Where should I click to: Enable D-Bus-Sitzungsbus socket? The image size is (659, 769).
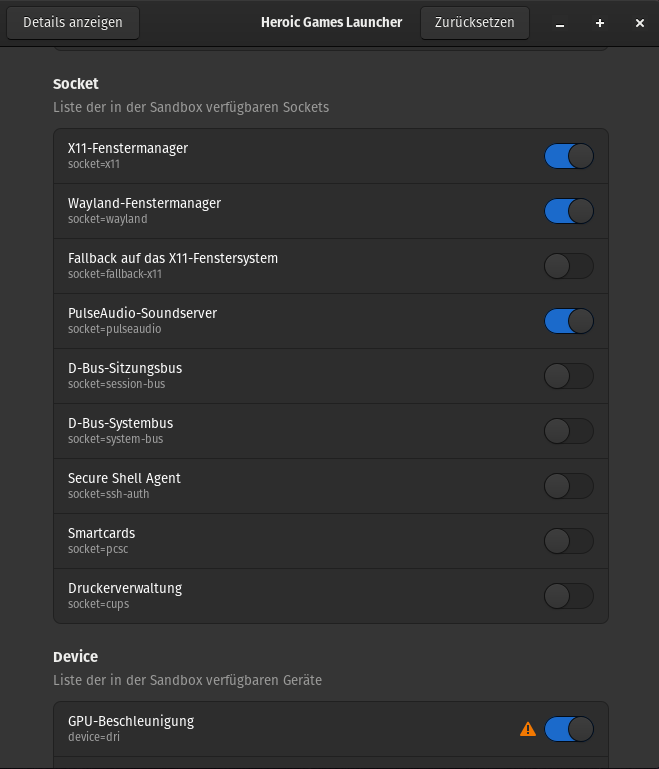tap(569, 376)
